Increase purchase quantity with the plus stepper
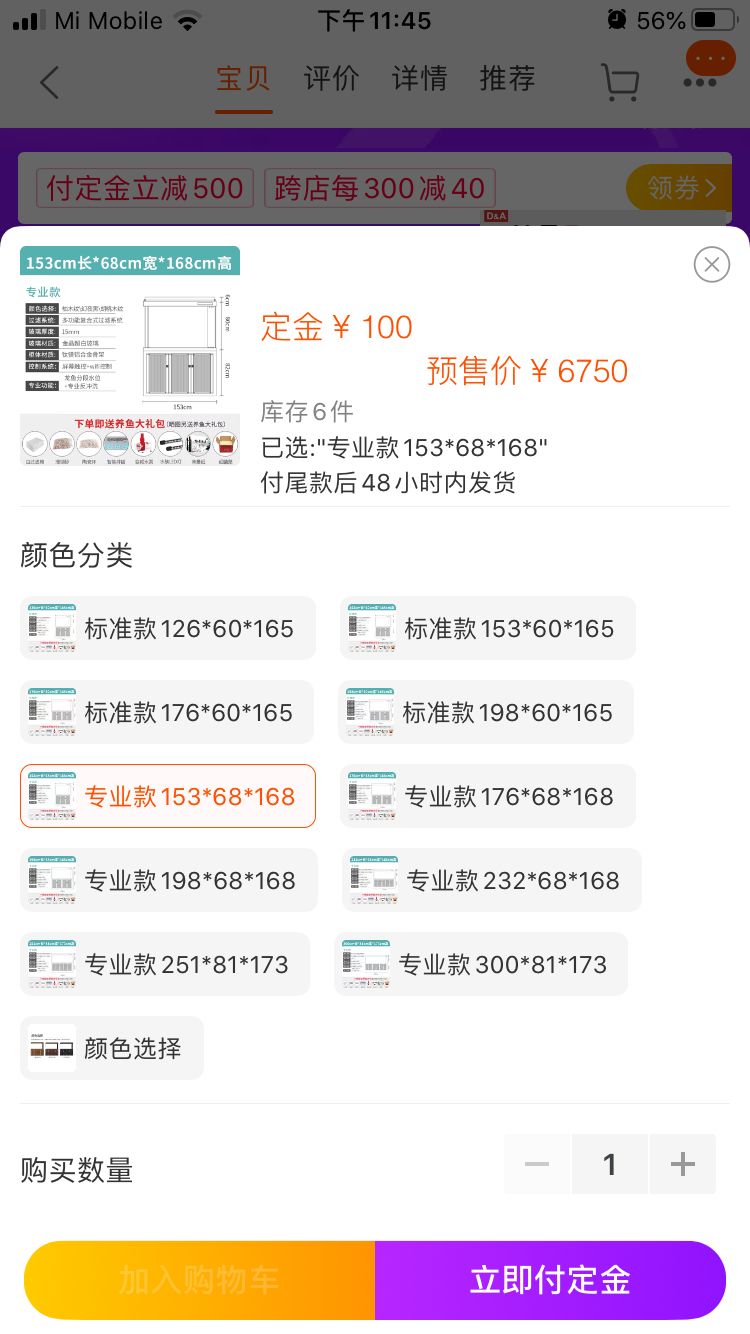 [x=683, y=1163]
